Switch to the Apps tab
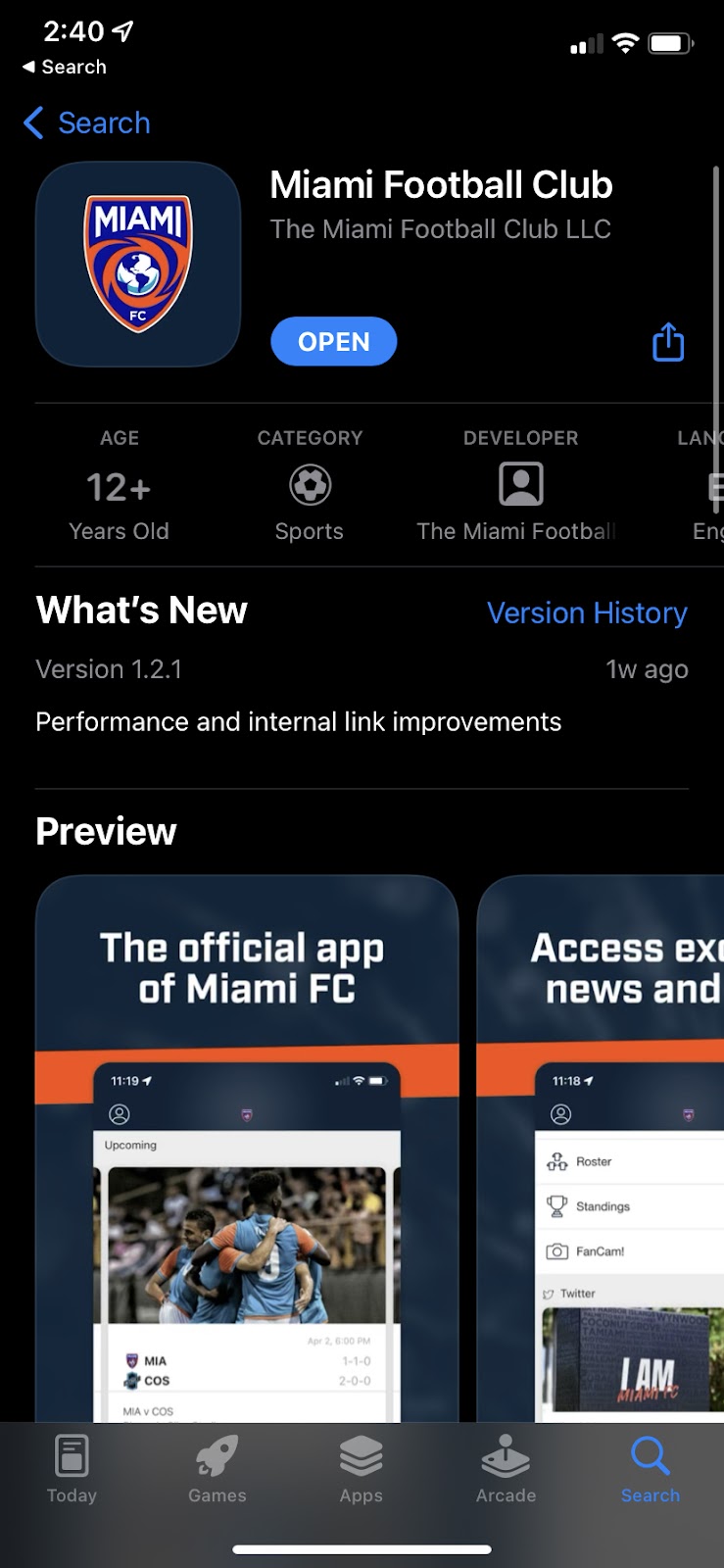Screen dimensions: 724x1568 tap(362, 1469)
